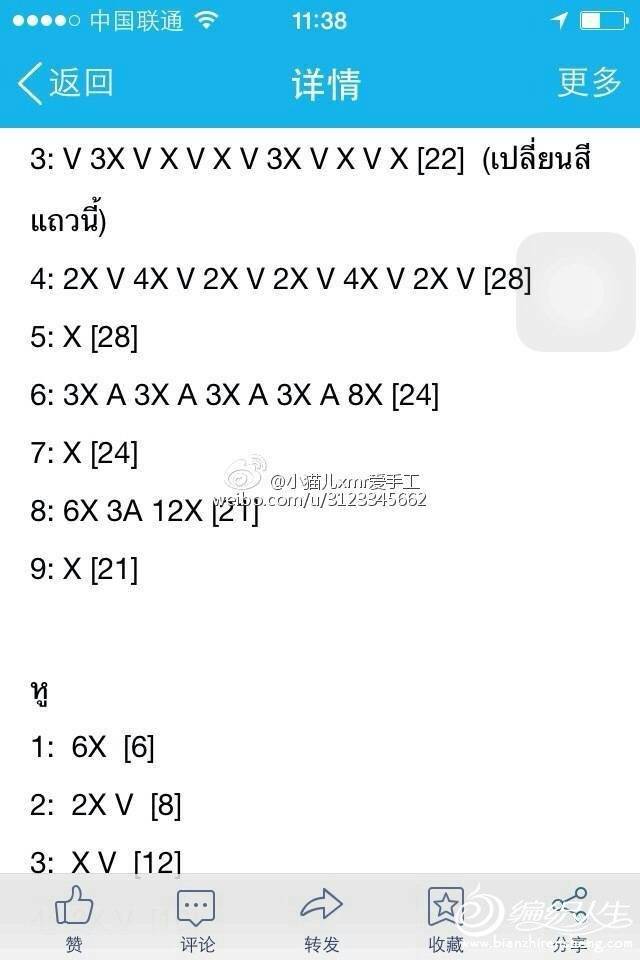Tap the floating AssistiveTouch button
The width and height of the screenshot is (640, 960).
pyautogui.click(x=576, y=291)
